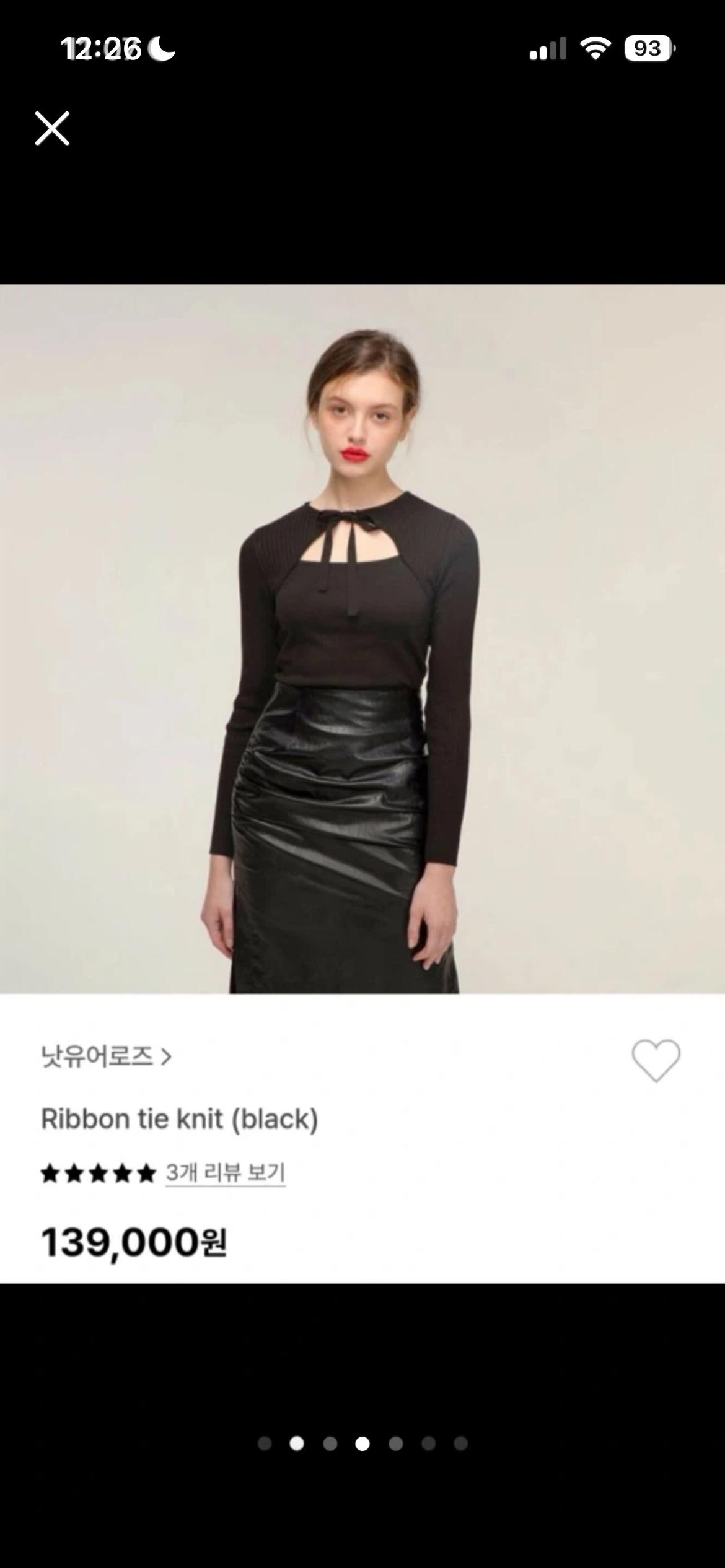Viewport: 725px width, 1568px height.
Task: Tap the last page indicator dot
Action: pyautogui.click(x=460, y=1444)
